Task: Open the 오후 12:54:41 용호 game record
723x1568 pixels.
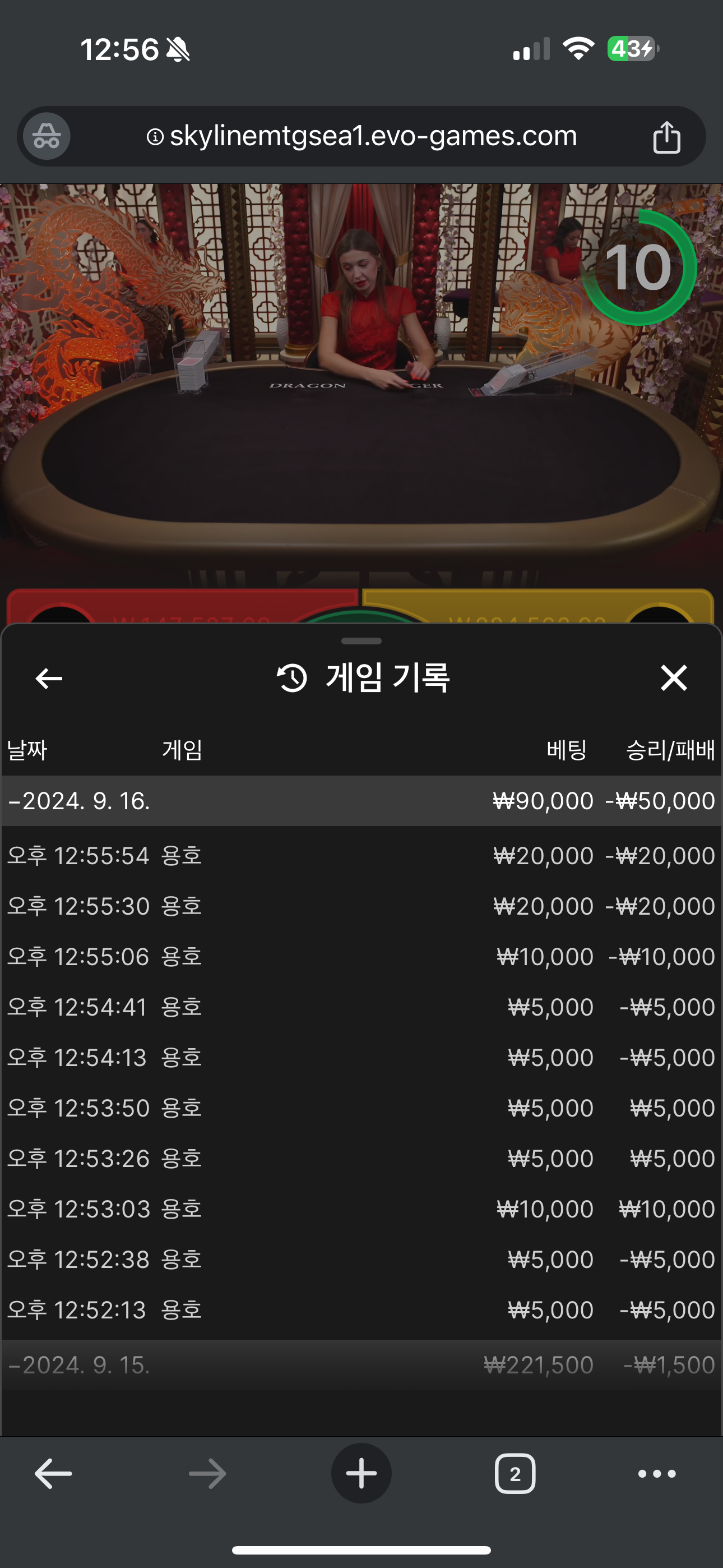Action: pos(361,1007)
